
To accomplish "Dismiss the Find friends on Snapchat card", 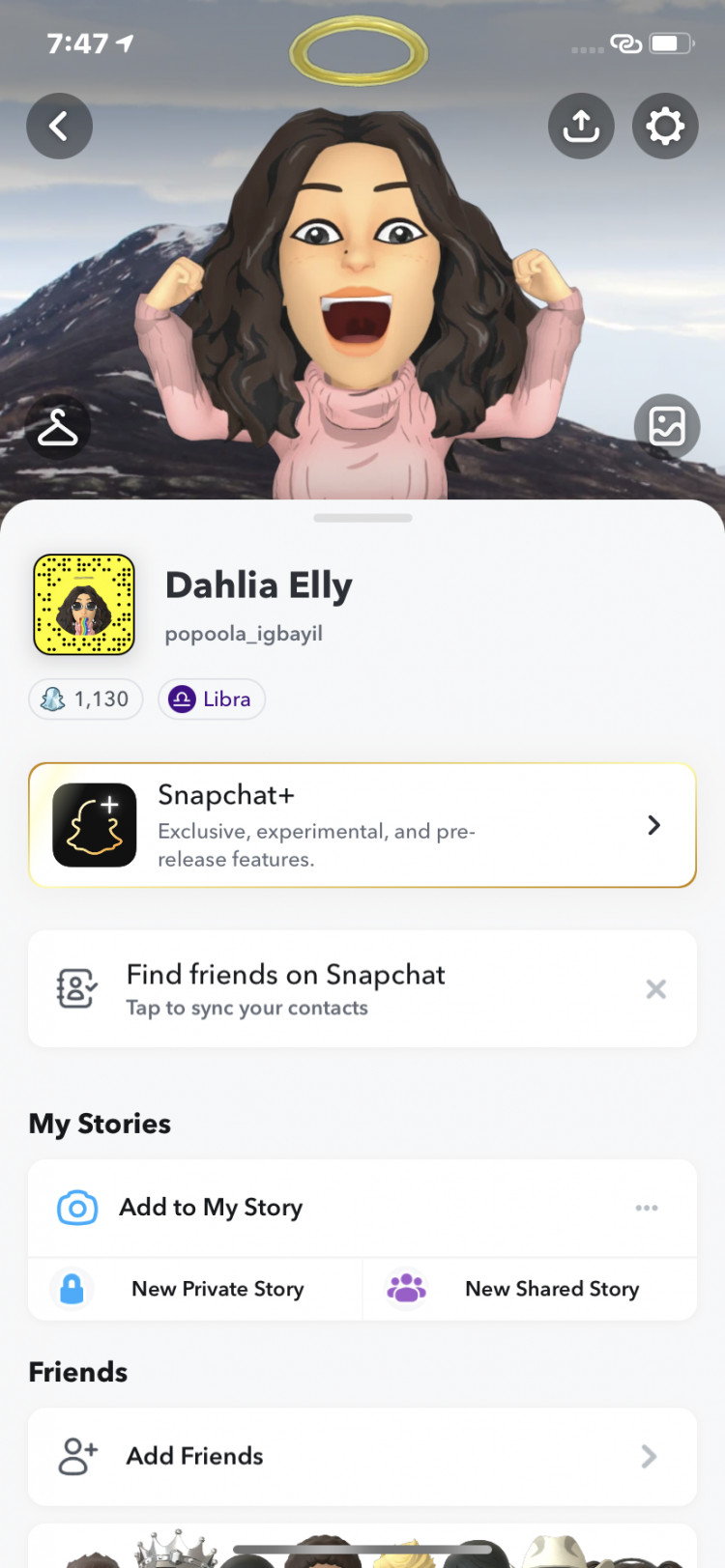I will 655,989.
